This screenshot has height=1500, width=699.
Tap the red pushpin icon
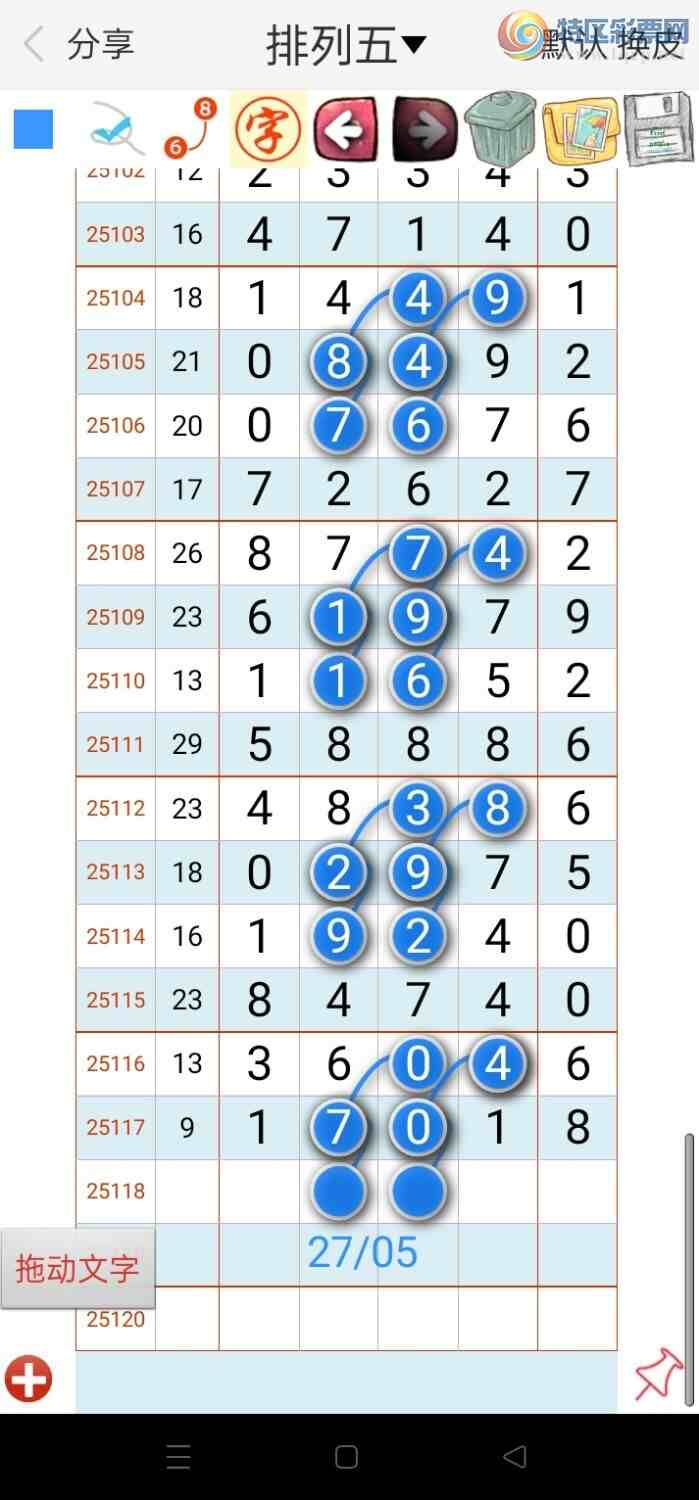660,1376
